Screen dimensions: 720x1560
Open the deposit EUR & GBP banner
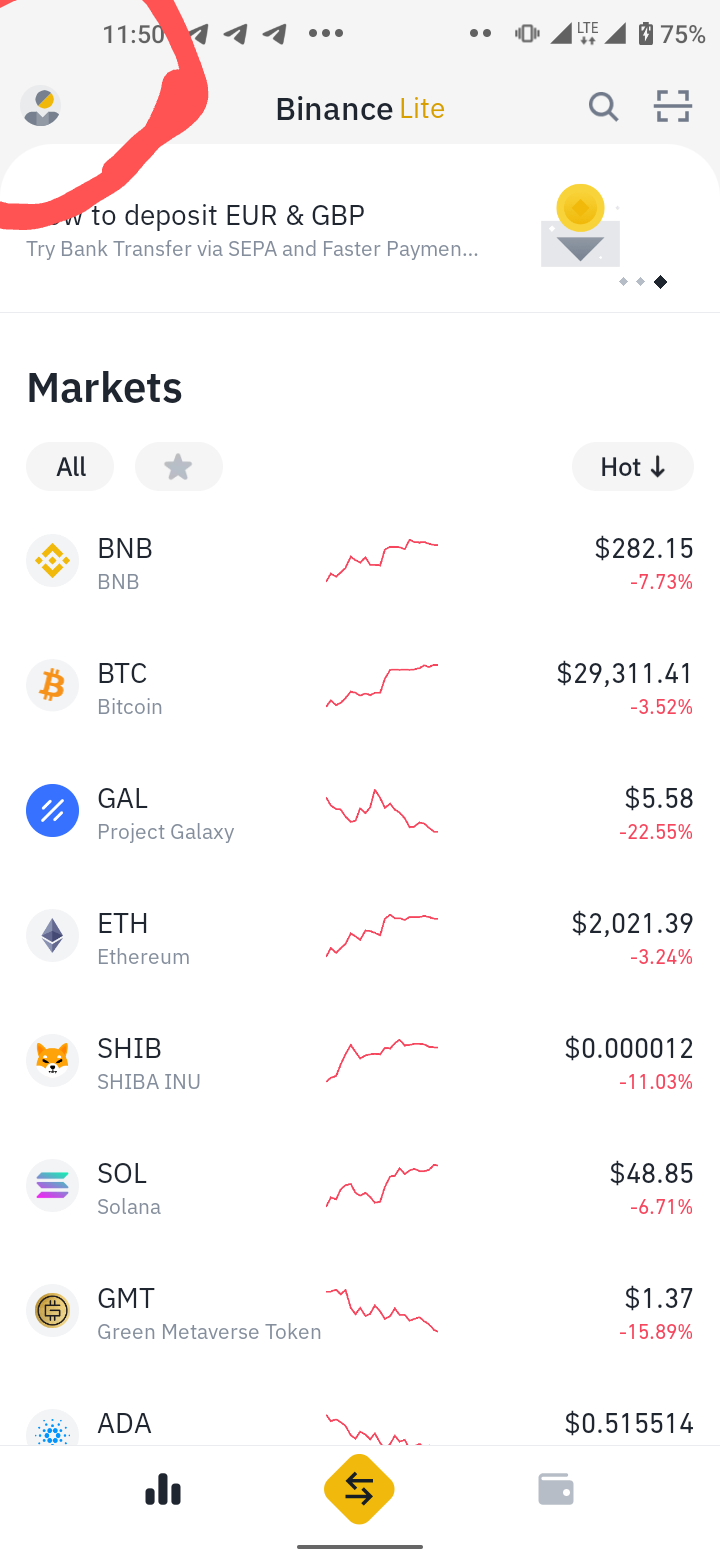(360, 229)
